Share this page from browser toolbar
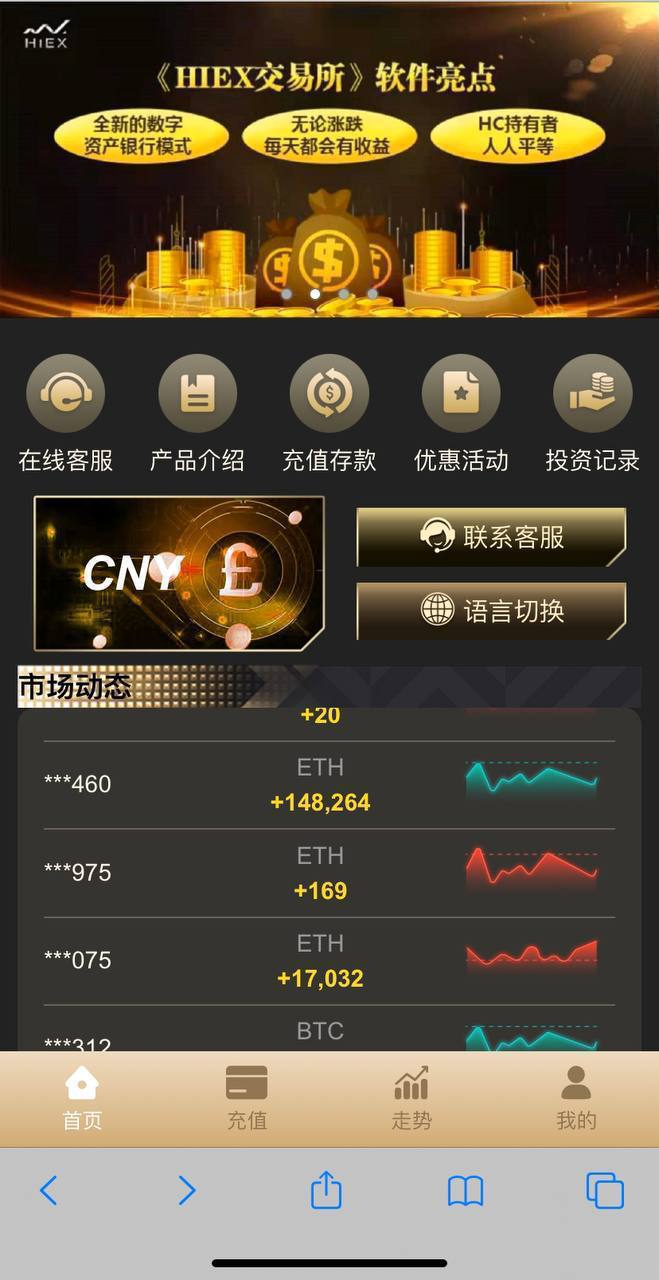659x1280 pixels. [x=326, y=1190]
